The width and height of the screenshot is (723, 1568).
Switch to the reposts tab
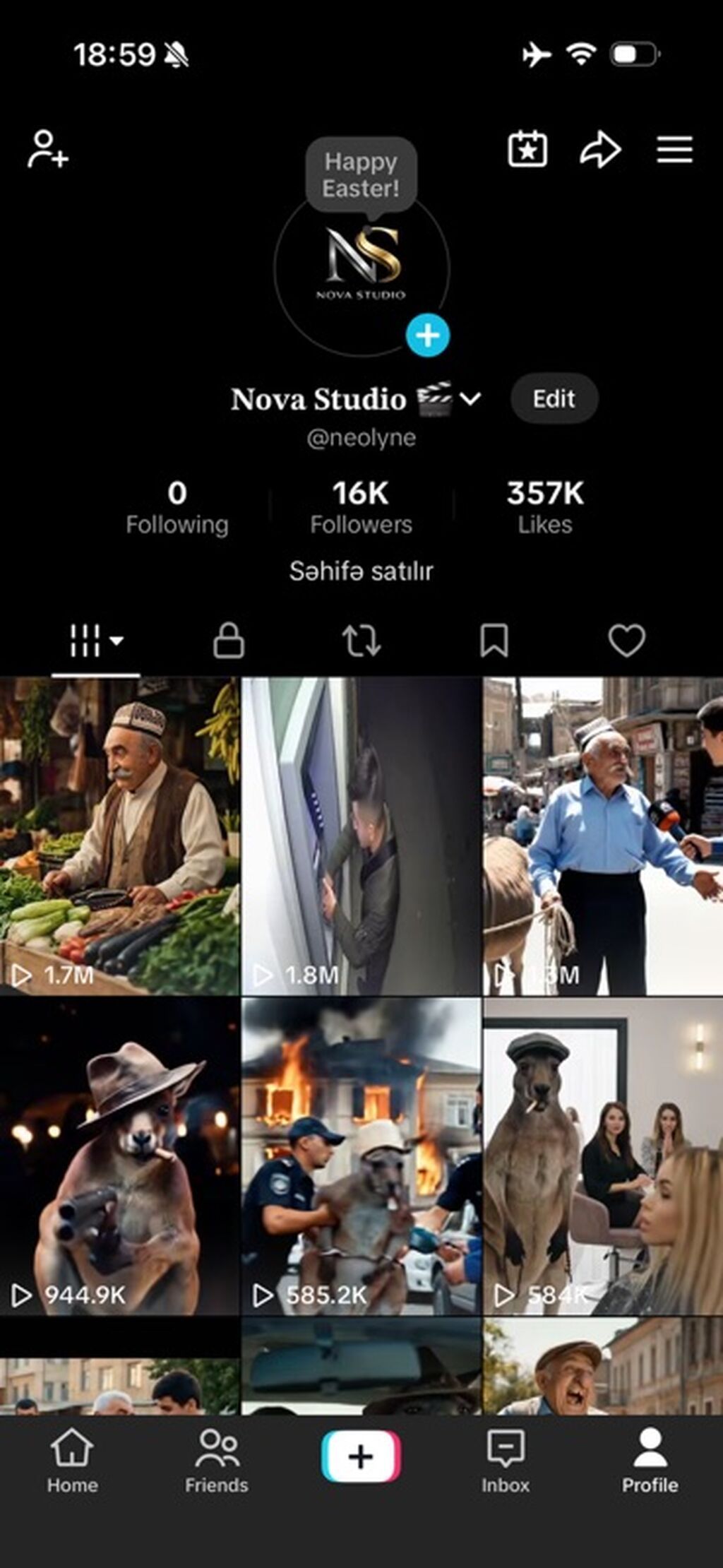(x=361, y=641)
